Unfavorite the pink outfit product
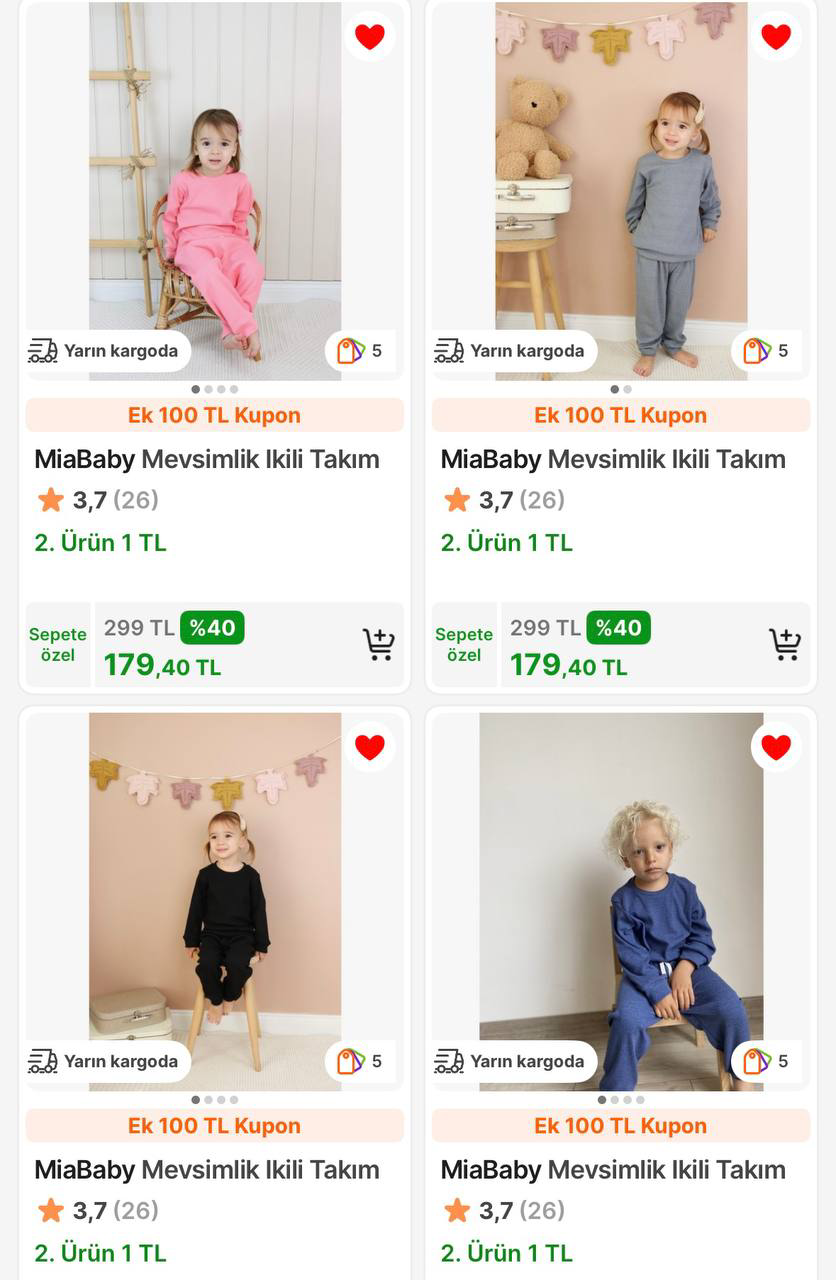The height and width of the screenshot is (1280, 836). [370, 37]
